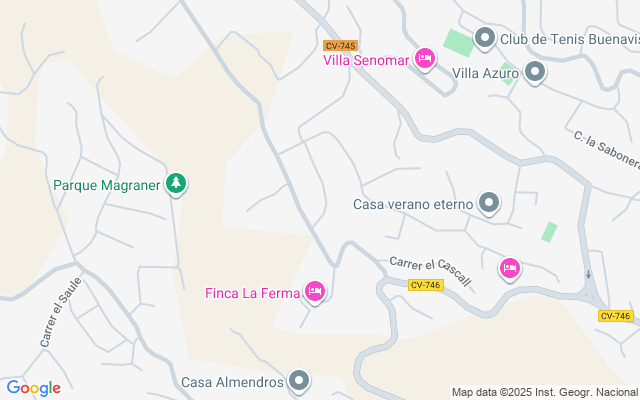Open the Parque Magraner park pin
This screenshot has height=400, width=640.
(176, 184)
